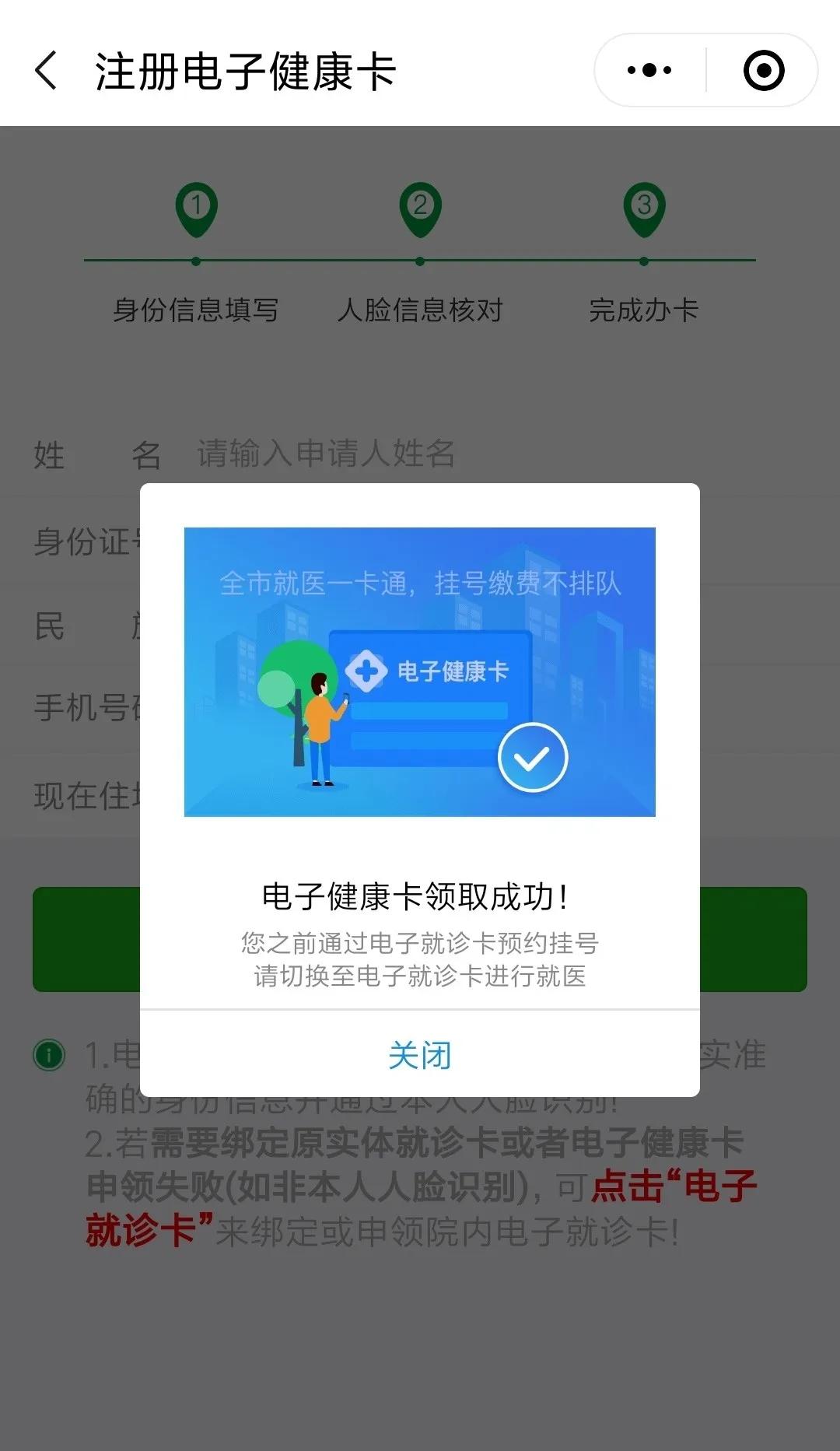Close the dialog via 关闭
The image size is (840, 1451).
click(420, 1056)
